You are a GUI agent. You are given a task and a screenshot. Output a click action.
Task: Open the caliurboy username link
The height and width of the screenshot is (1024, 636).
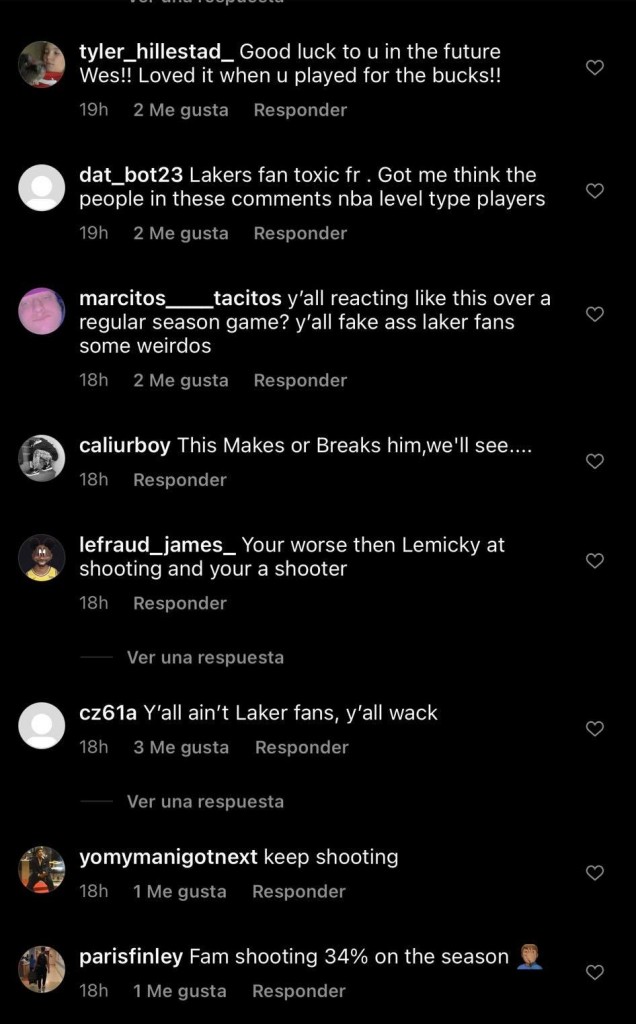point(125,446)
